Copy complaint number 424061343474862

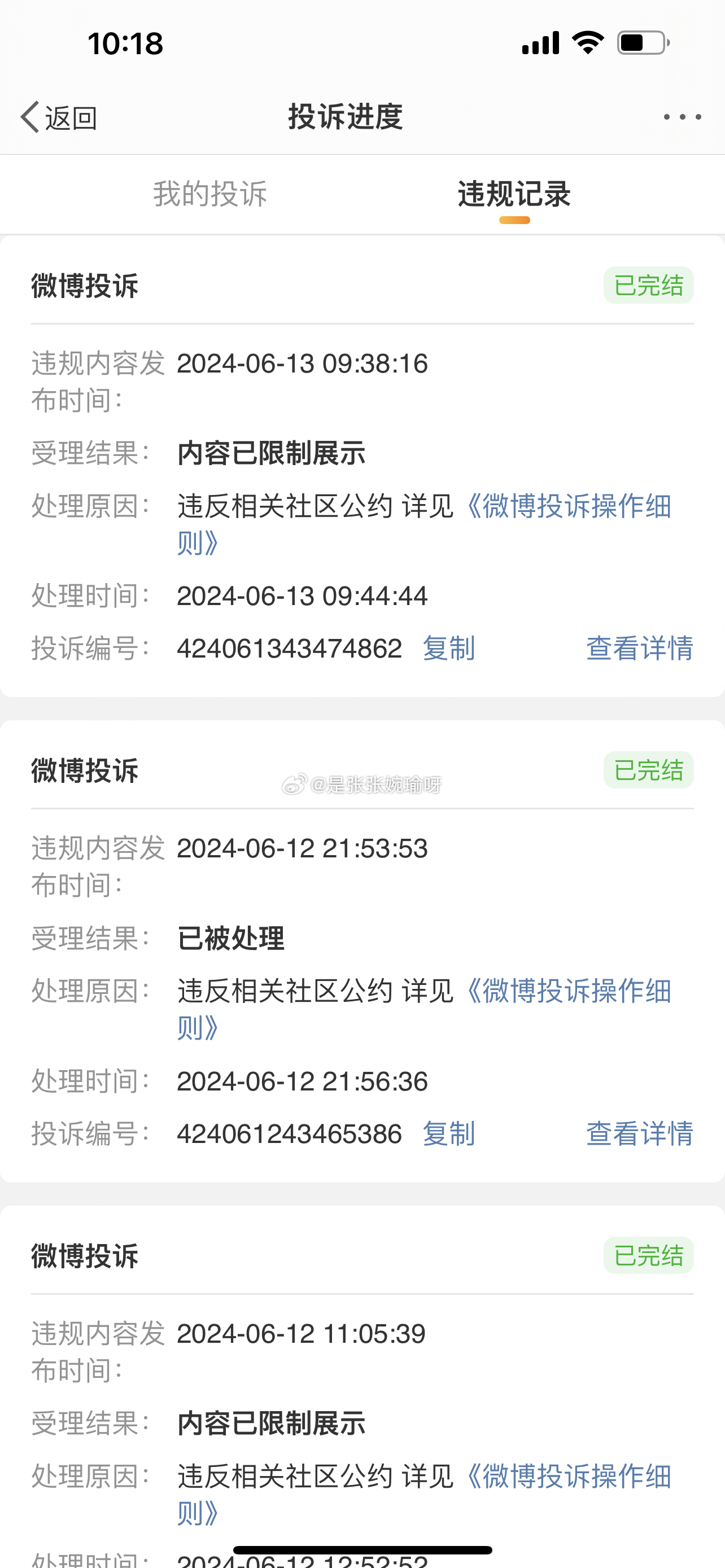[x=449, y=649]
